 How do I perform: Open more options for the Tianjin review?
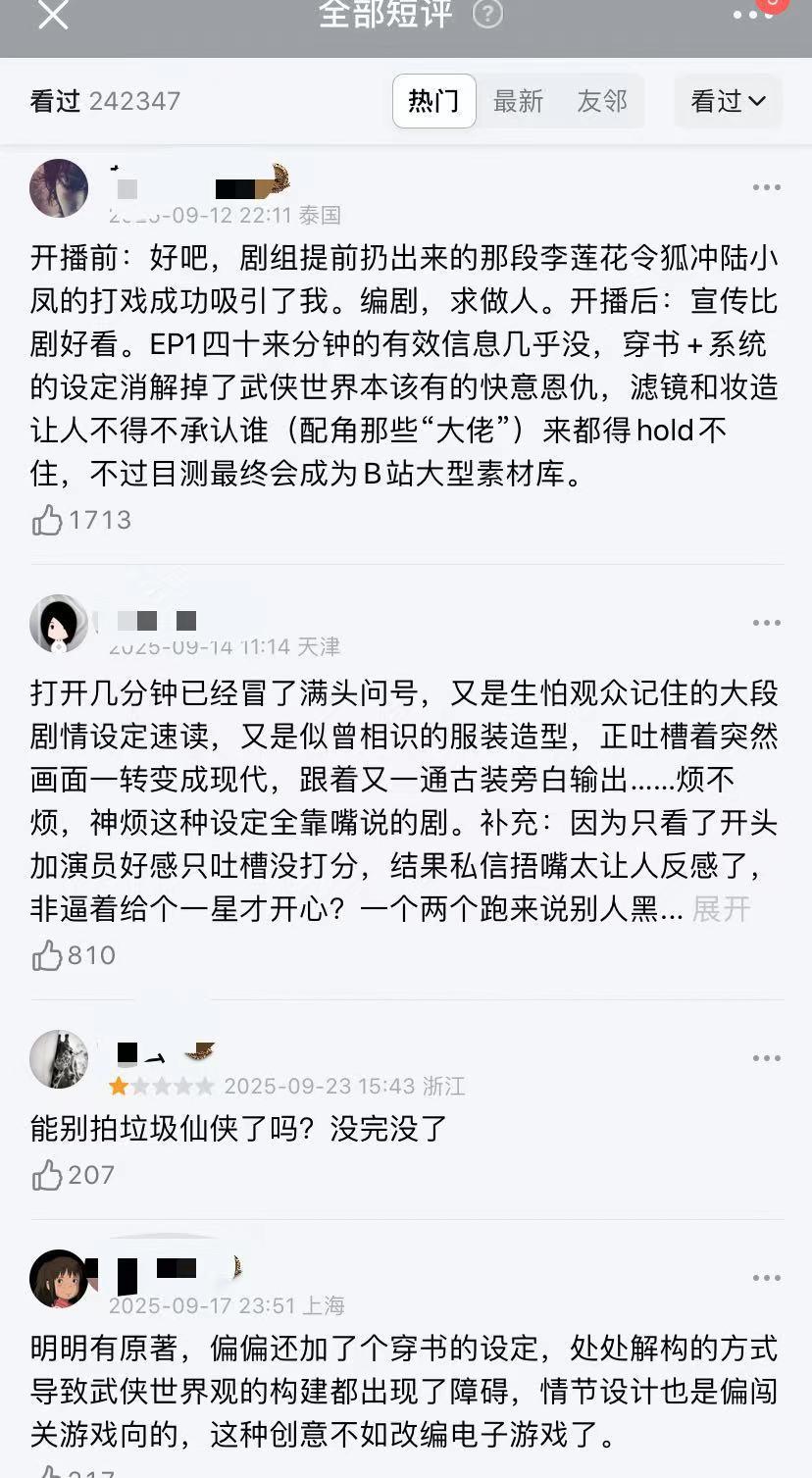coord(766,624)
